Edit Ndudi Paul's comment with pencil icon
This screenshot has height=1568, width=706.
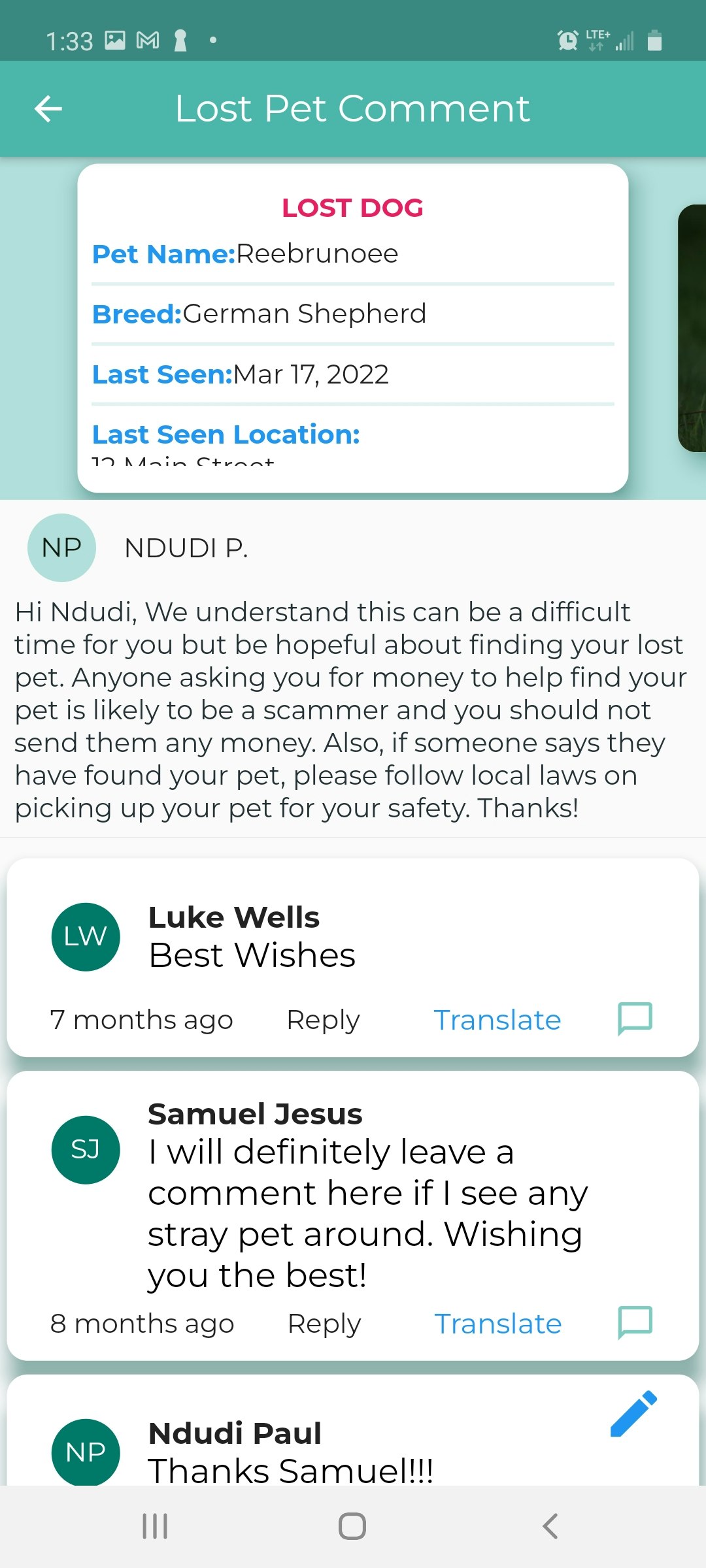[633, 1414]
